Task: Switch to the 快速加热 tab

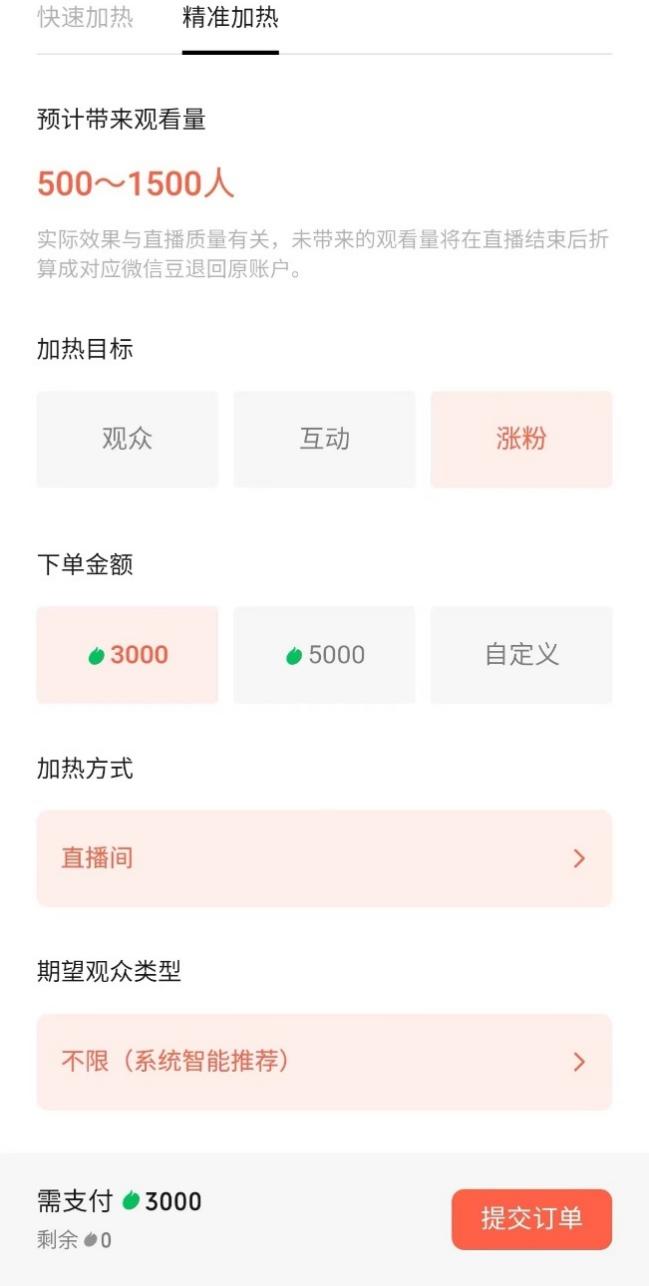Action: (85, 18)
